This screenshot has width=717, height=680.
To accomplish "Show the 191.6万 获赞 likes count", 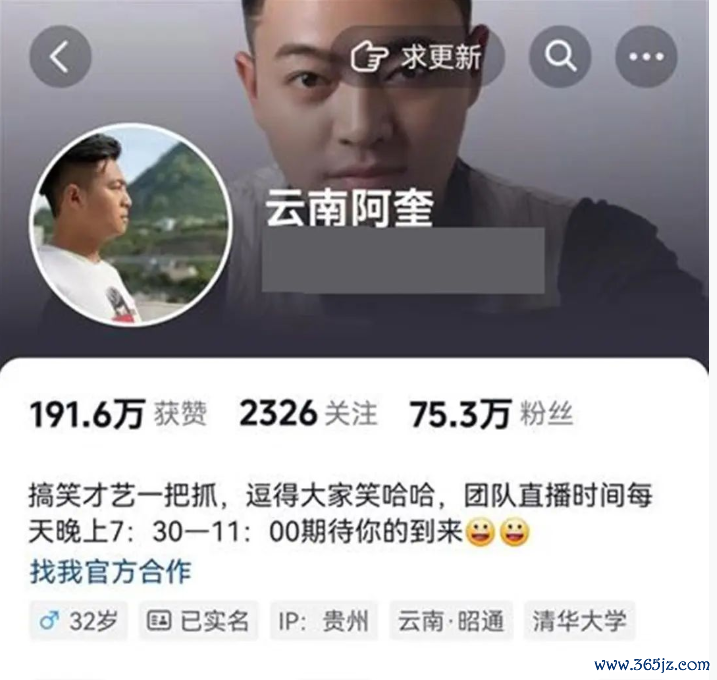I will [118, 413].
